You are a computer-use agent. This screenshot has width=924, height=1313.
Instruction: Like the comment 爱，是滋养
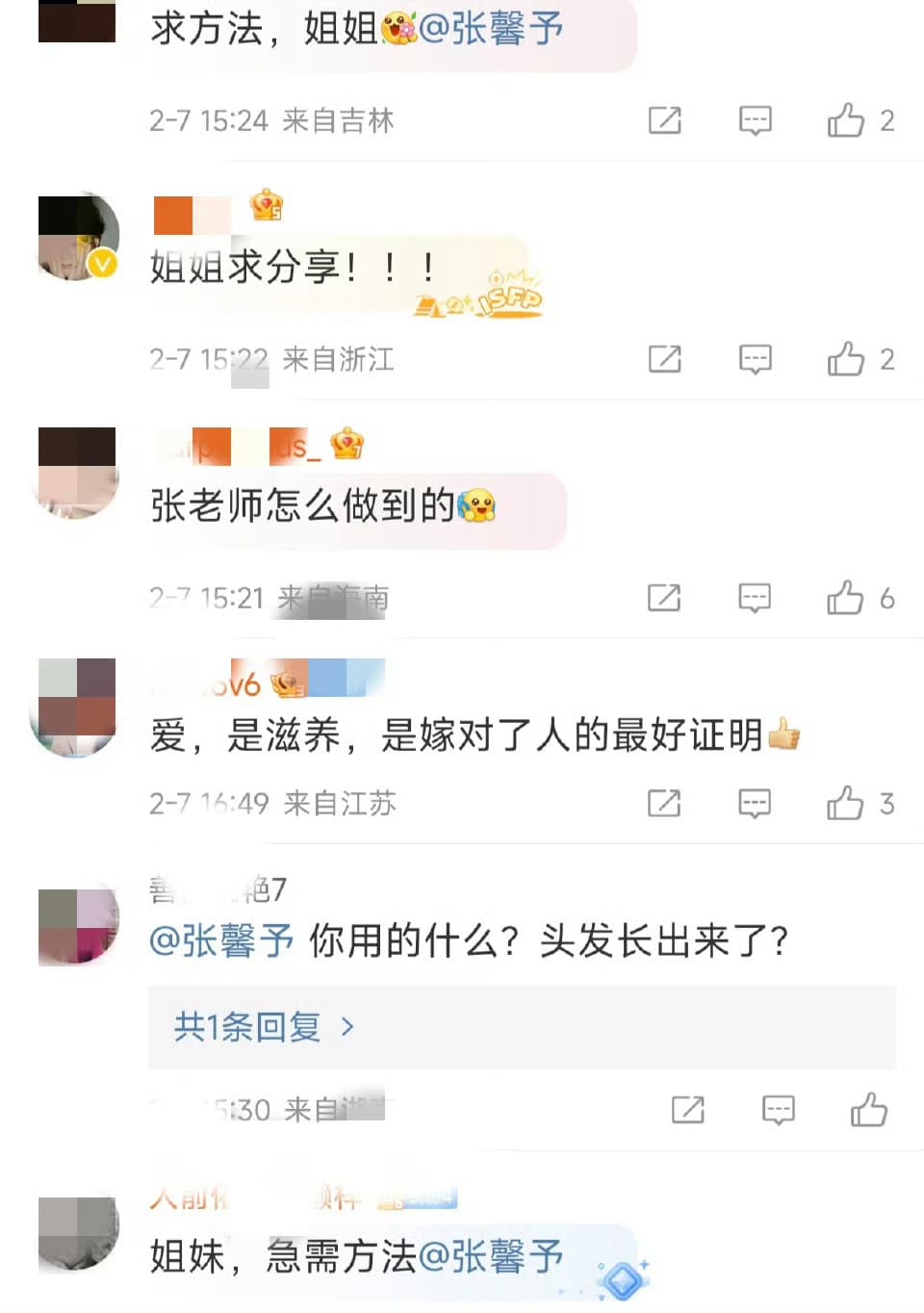click(x=846, y=803)
